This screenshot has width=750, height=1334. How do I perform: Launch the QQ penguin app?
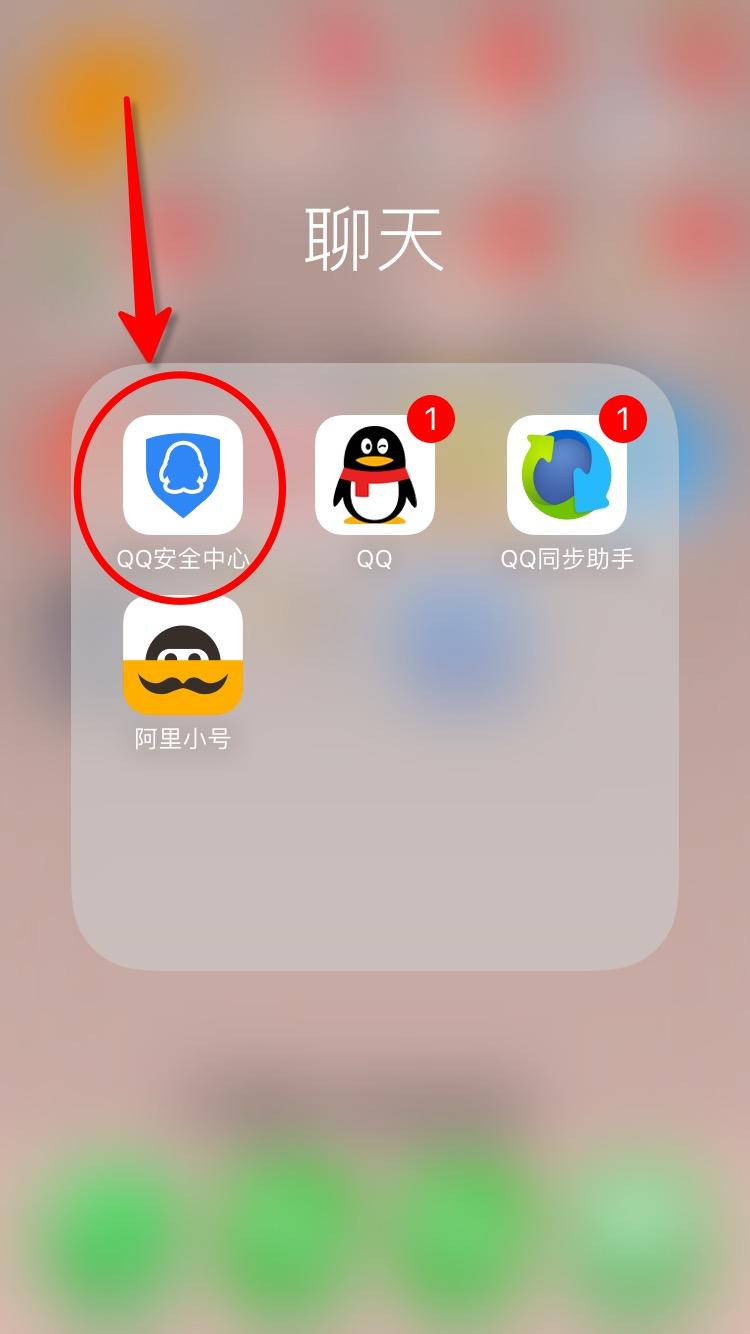(x=375, y=475)
